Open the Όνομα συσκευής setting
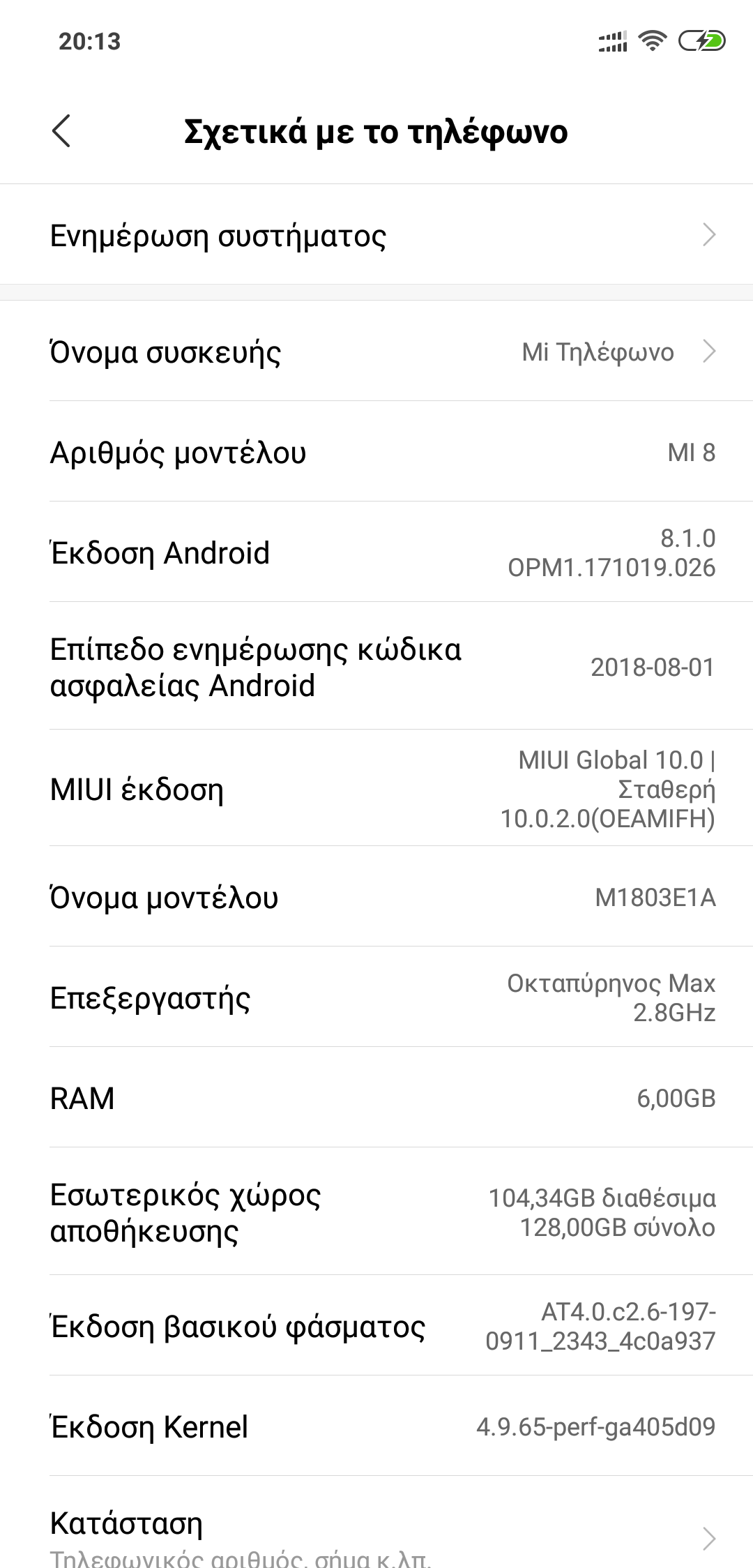Image resolution: width=753 pixels, height=1568 pixels. [x=376, y=352]
